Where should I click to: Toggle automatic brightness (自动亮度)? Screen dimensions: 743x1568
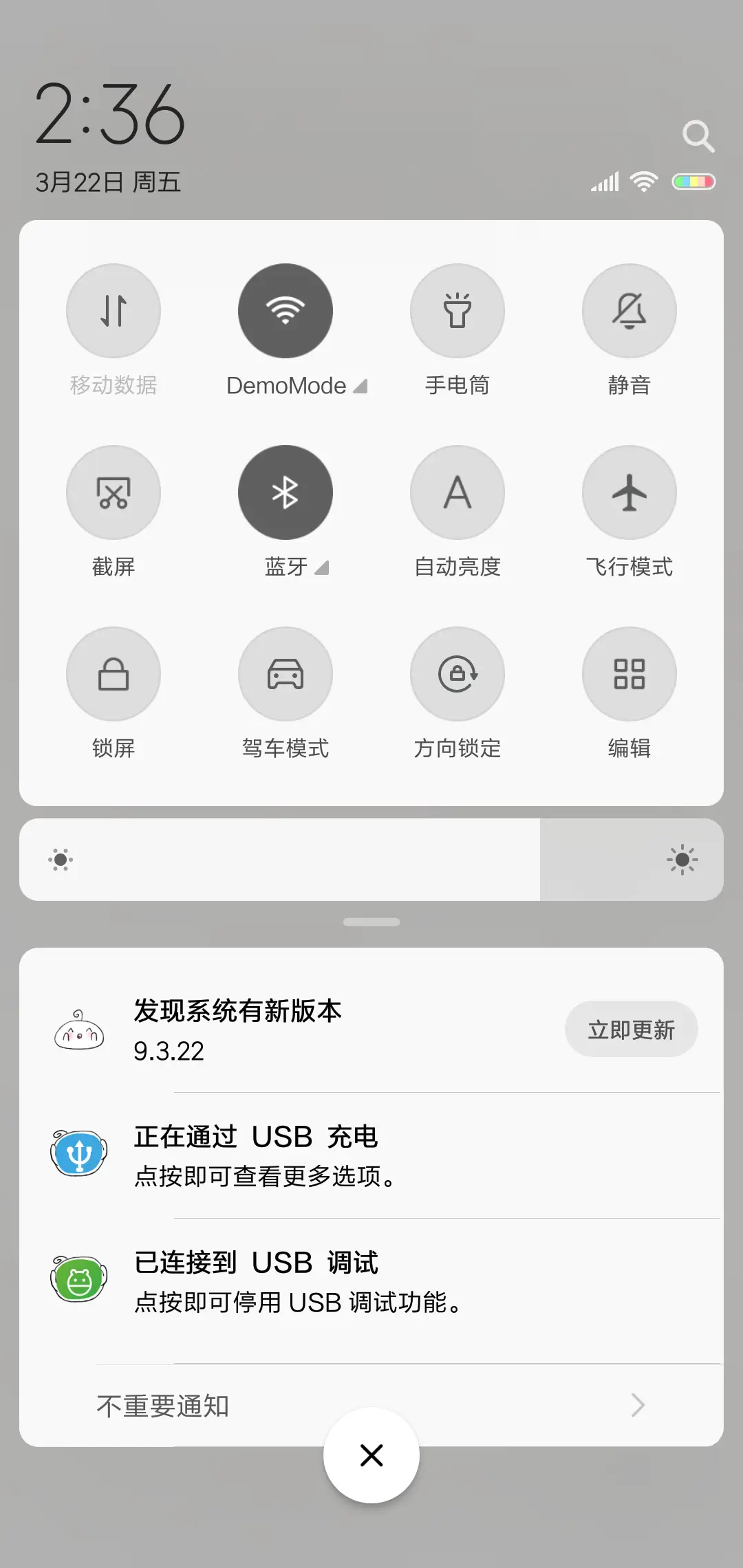click(457, 492)
